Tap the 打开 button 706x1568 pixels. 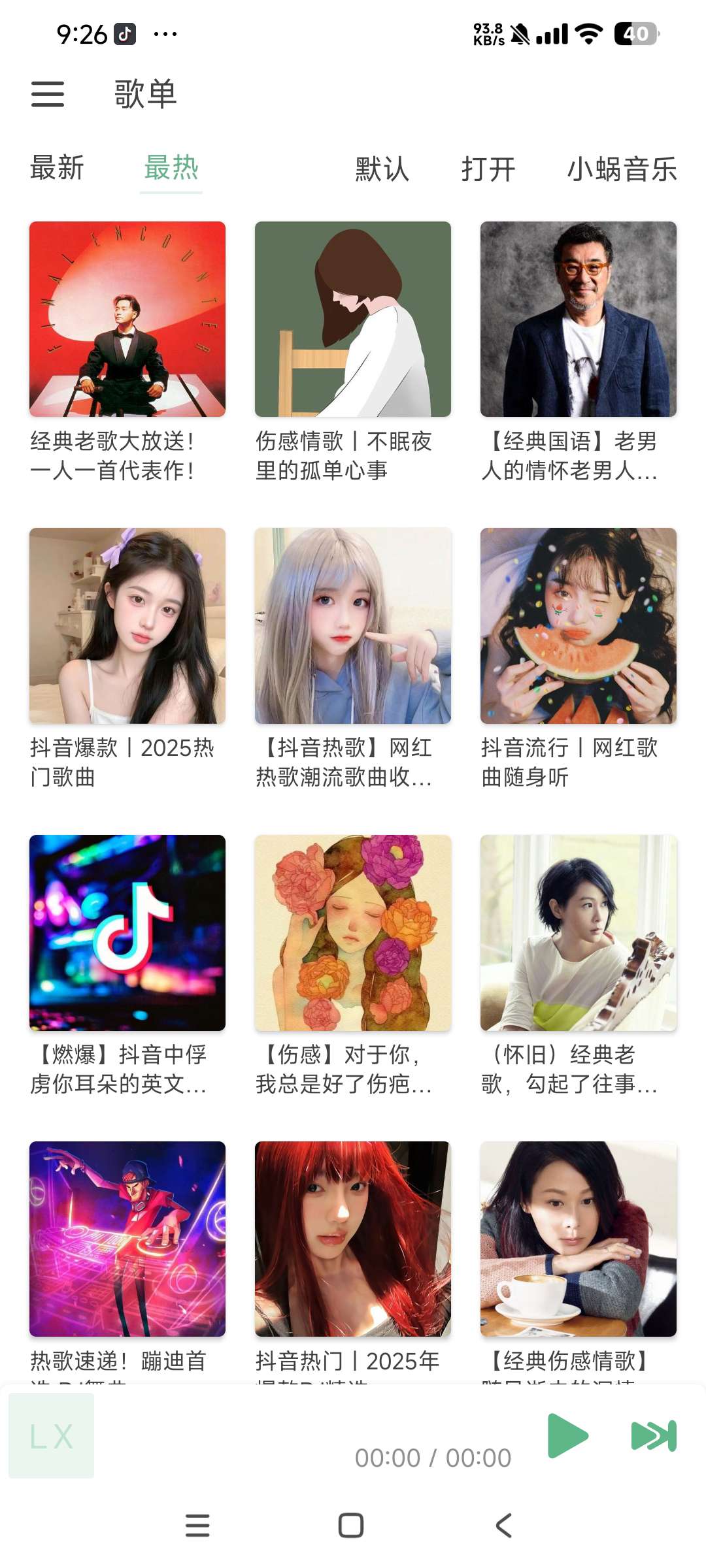click(x=488, y=169)
